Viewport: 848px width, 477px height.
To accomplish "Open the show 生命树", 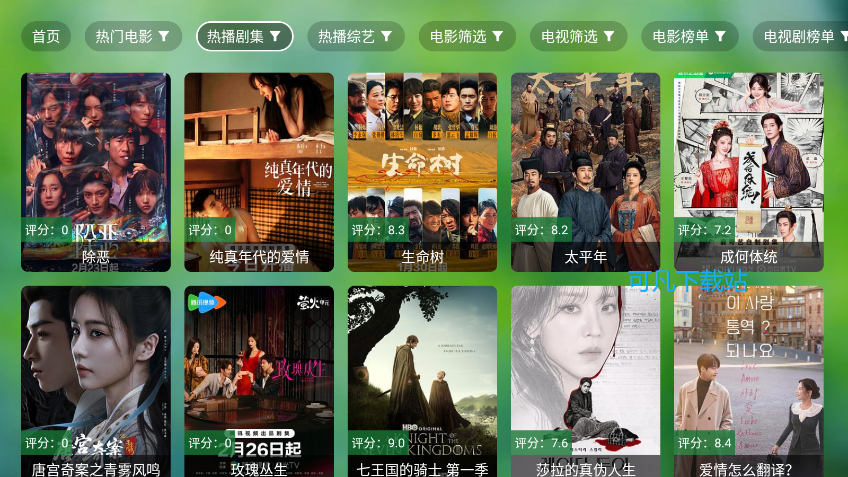I will click(422, 170).
